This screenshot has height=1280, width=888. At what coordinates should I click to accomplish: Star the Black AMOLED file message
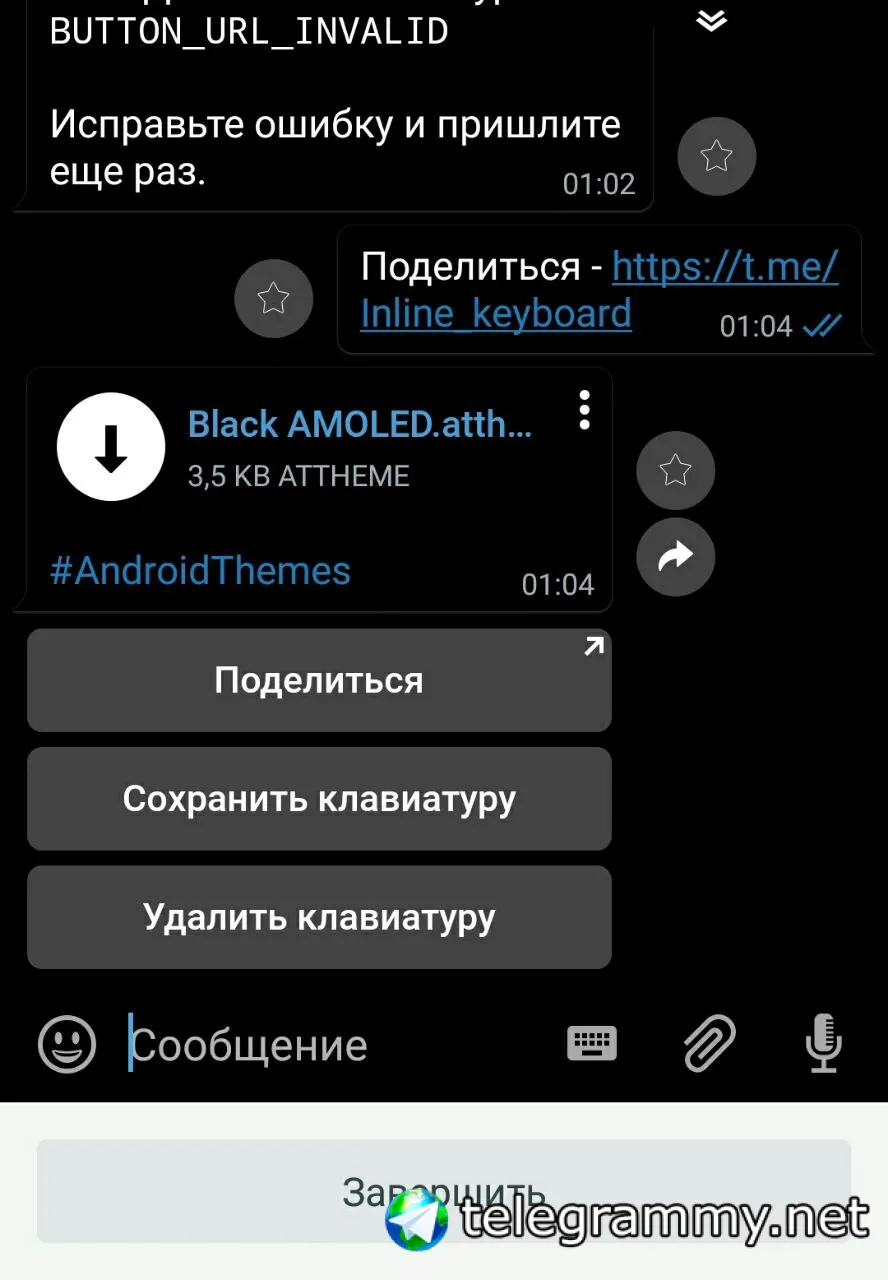pos(675,470)
